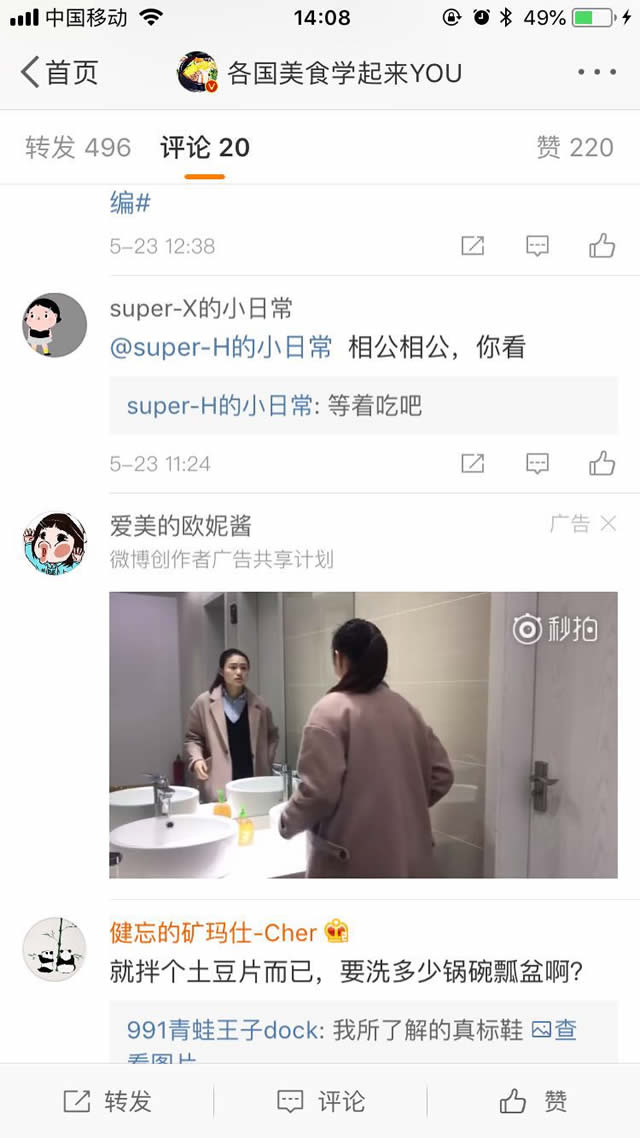Repost super-X的小日常's comment
This screenshot has width=640, height=1138.
tap(472, 464)
